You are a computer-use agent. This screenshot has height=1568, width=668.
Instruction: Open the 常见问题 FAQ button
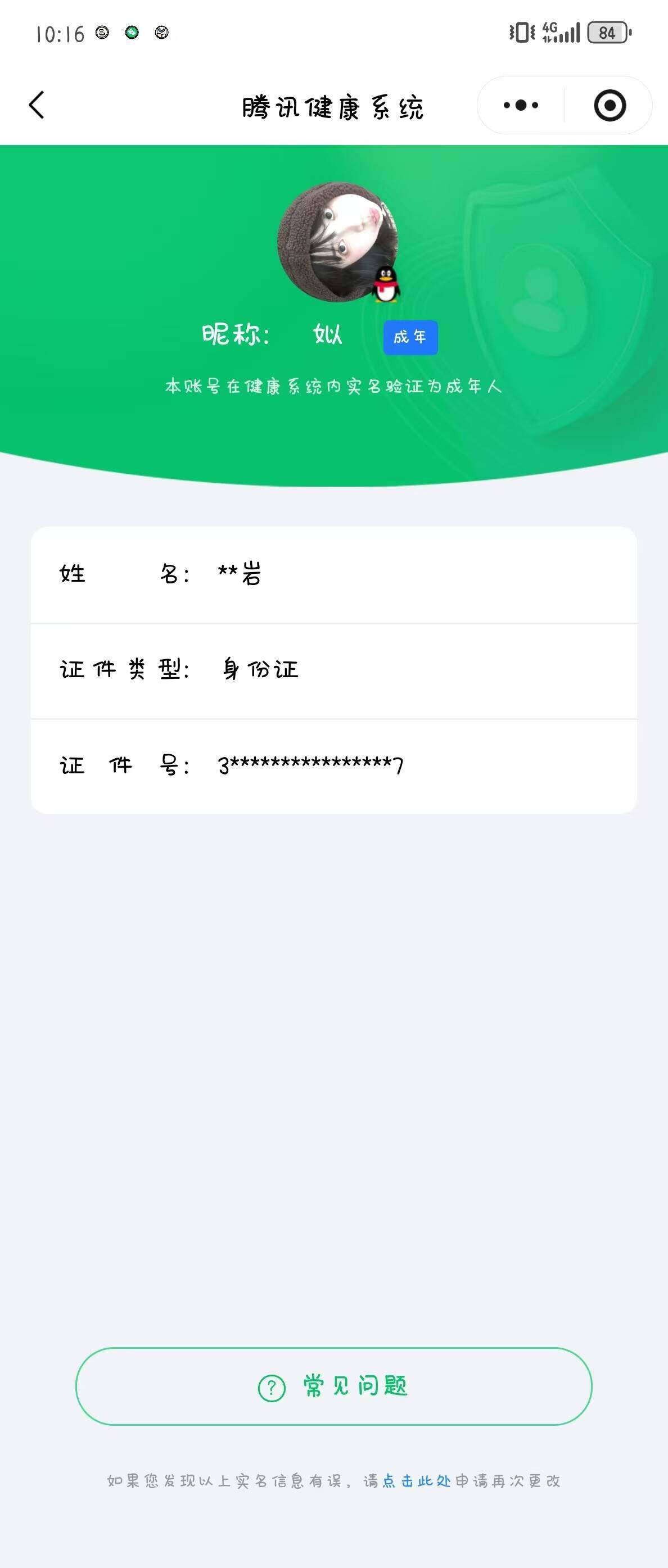pos(333,1386)
